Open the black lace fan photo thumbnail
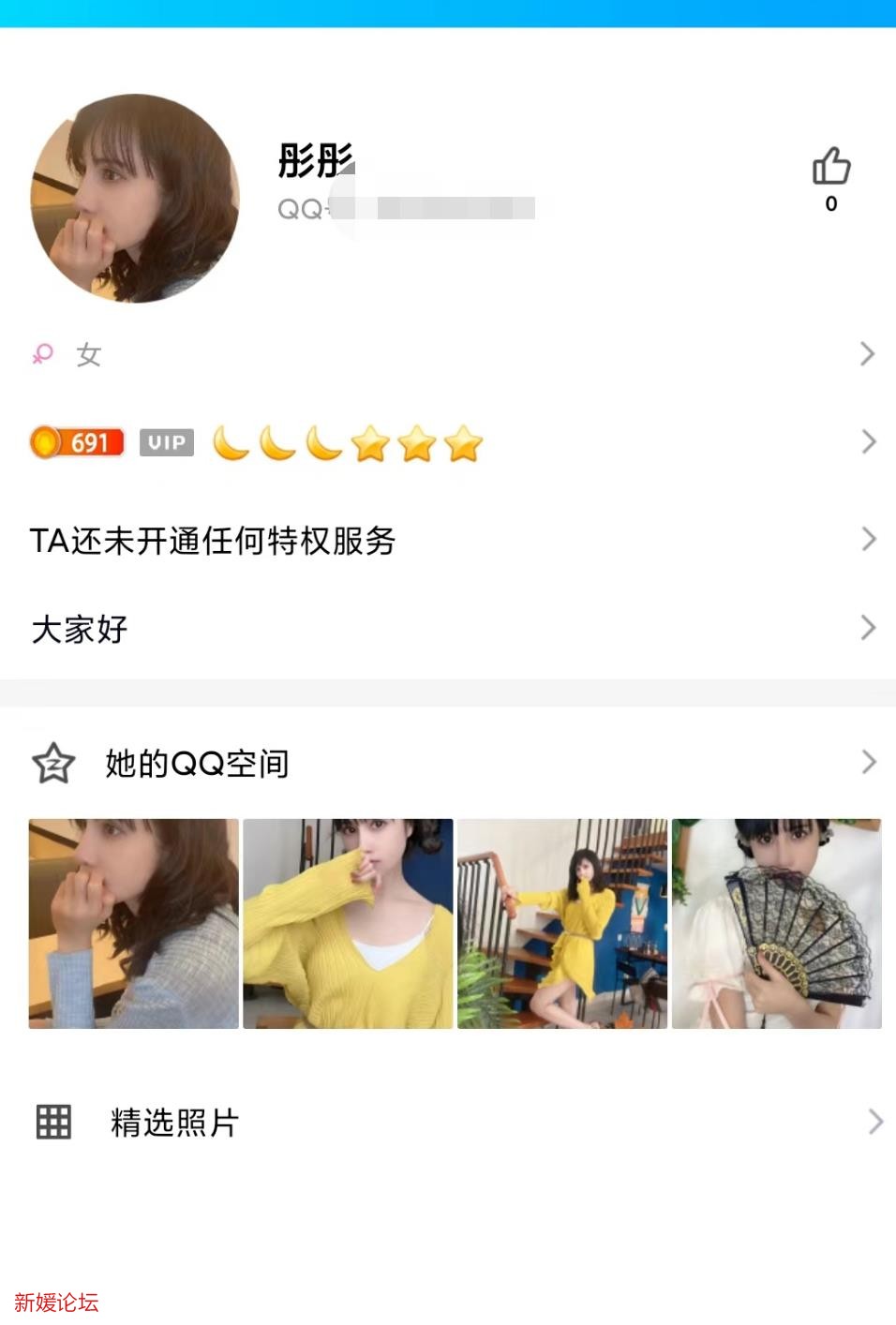Viewport: 896px width, 1325px height. tap(776, 924)
